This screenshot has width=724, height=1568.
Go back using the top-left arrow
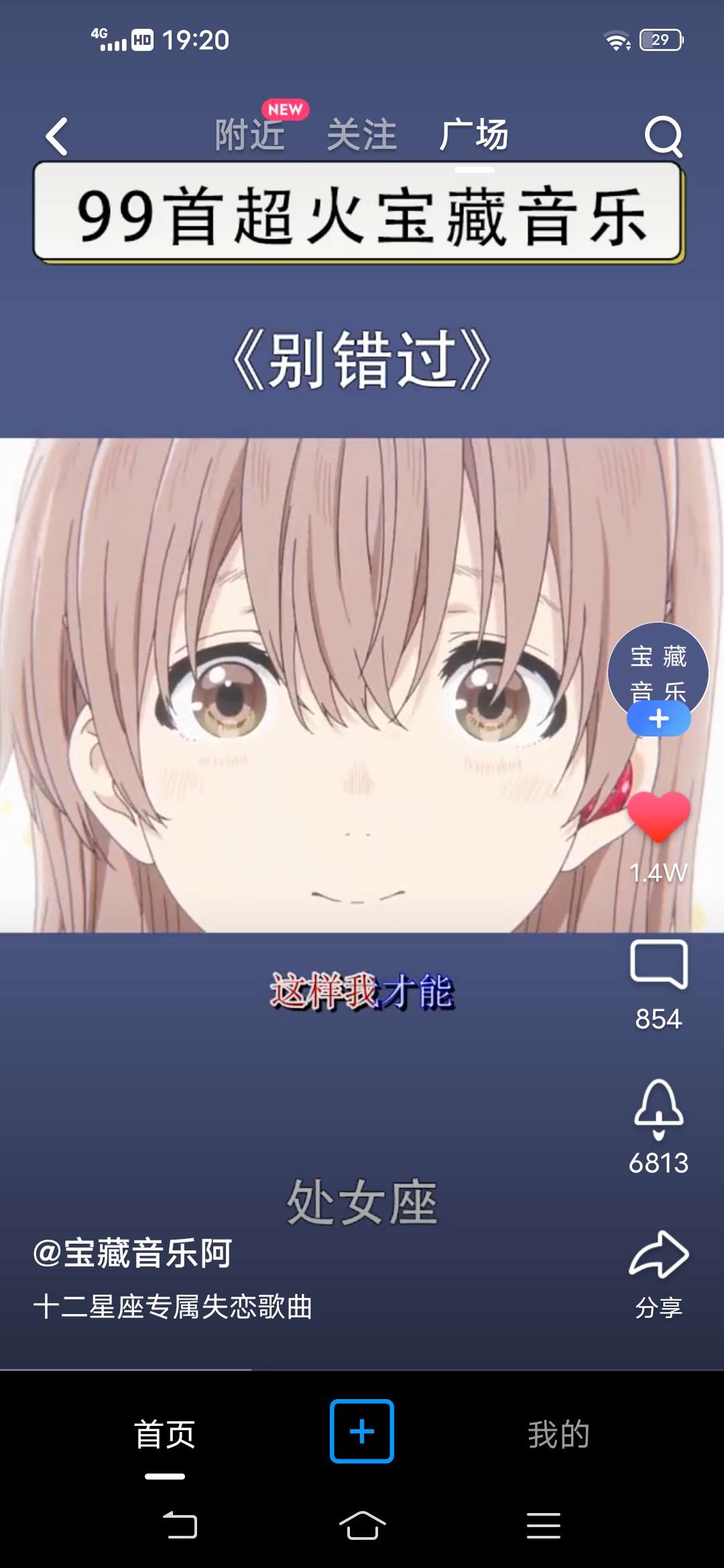tap(57, 136)
